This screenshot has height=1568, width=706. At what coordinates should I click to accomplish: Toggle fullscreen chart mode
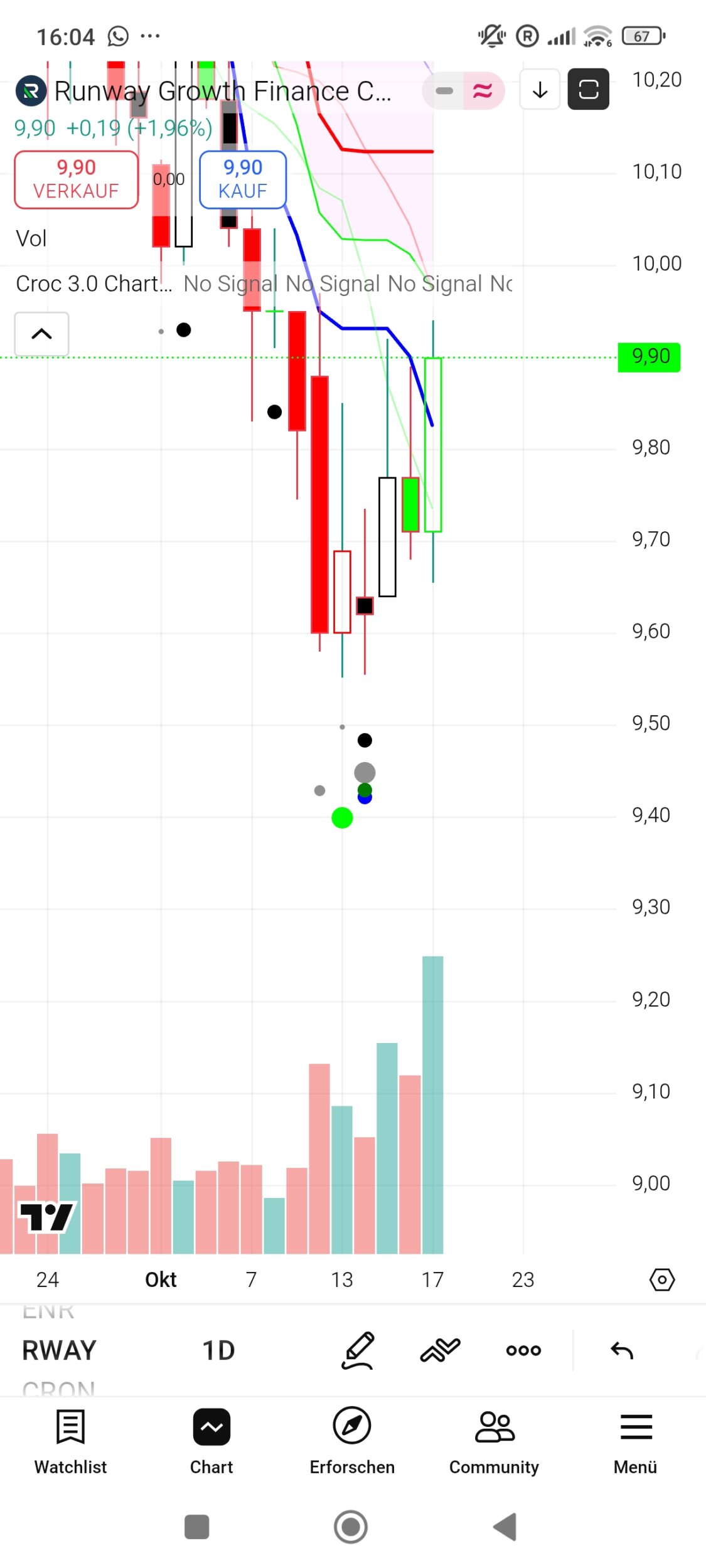588,90
